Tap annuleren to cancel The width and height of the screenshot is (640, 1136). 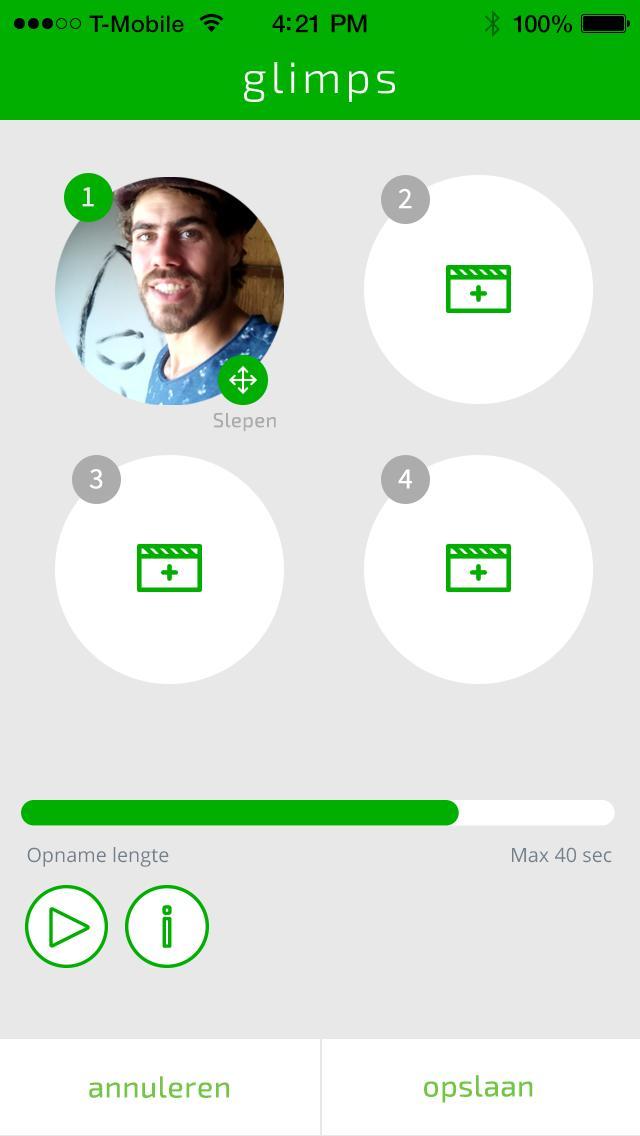point(160,1087)
